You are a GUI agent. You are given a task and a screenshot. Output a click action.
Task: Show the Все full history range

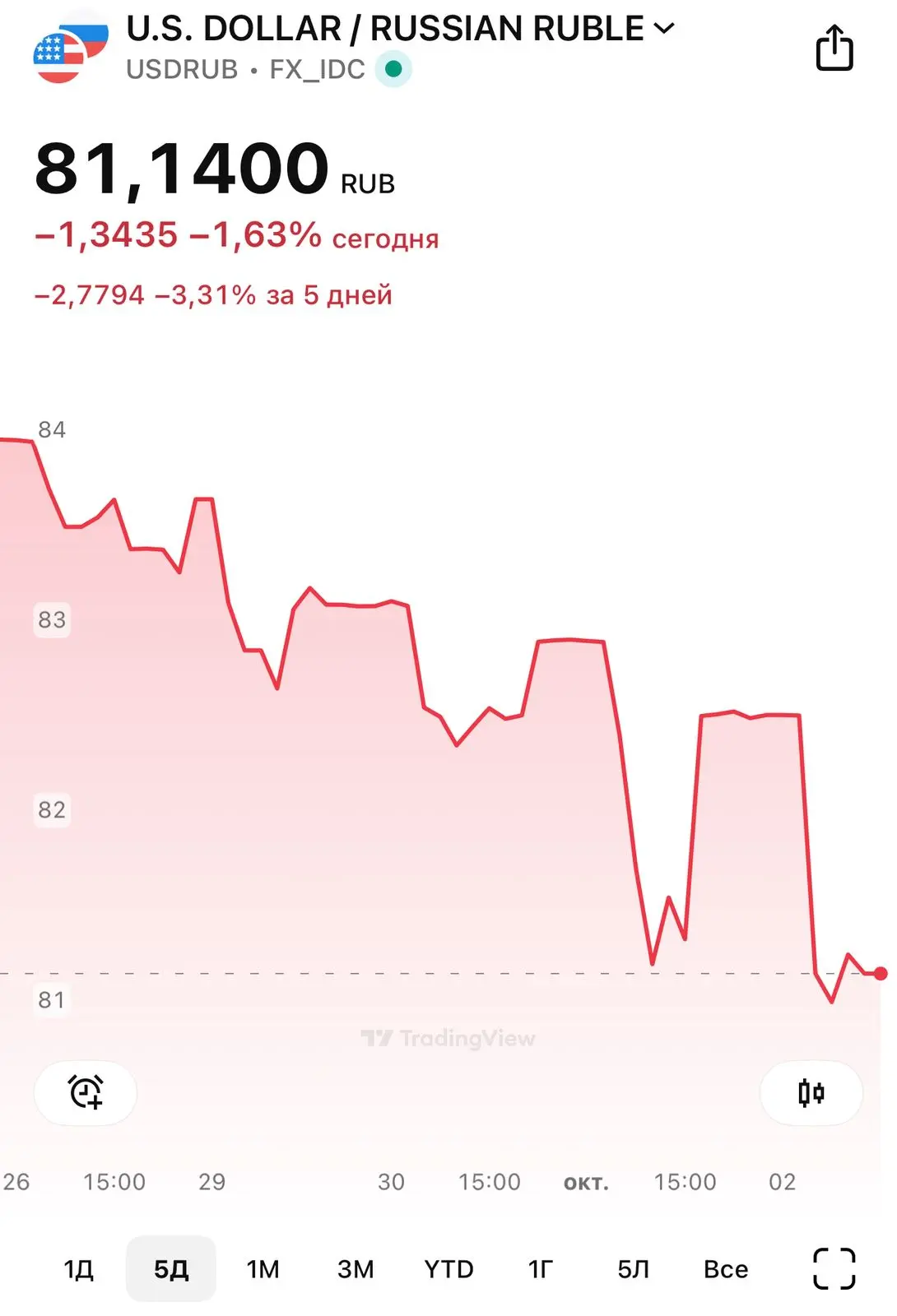725,1269
